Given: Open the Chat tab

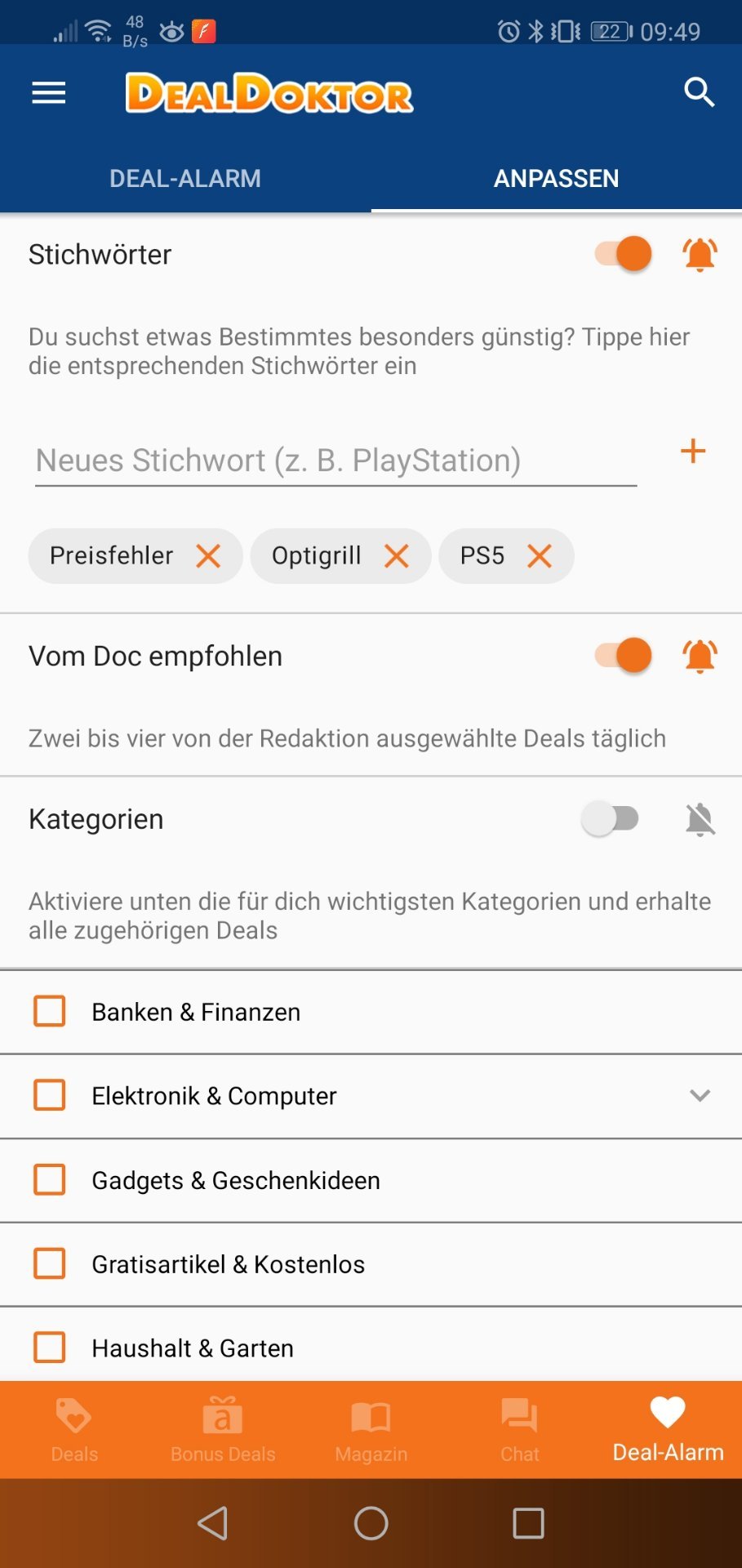Looking at the screenshot, I should 520,1430.
